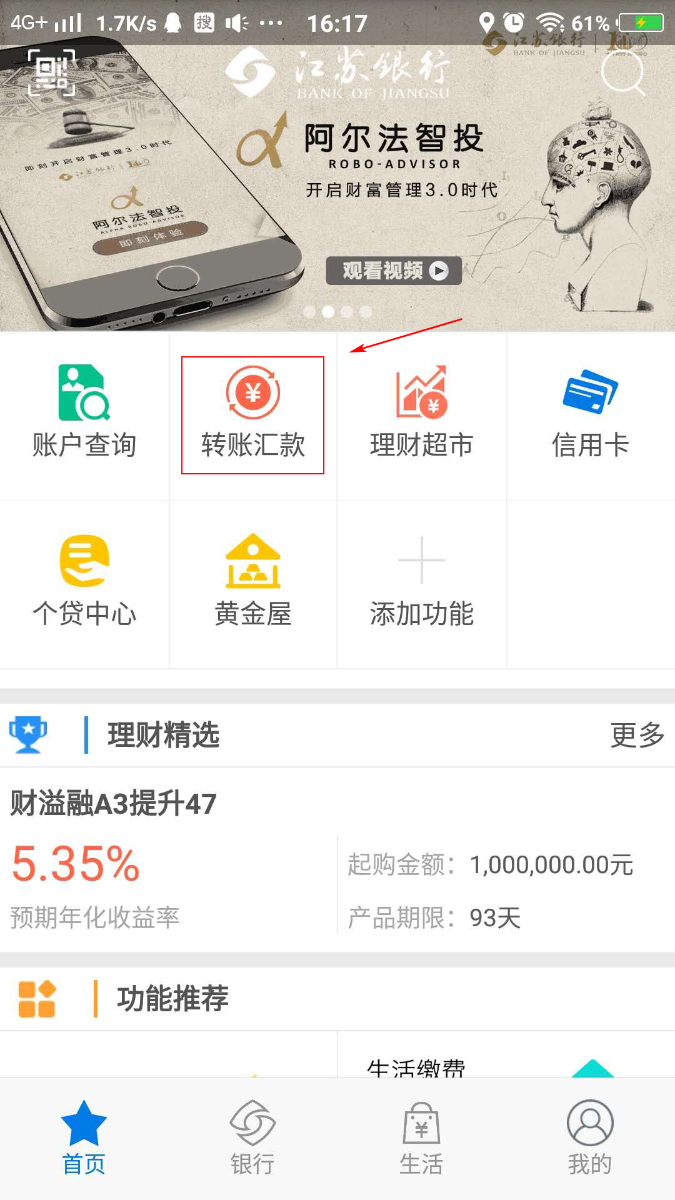Open 转账汇款 transfer and remittance
Screen dimensions: 675x1200
tap(253, 415)
